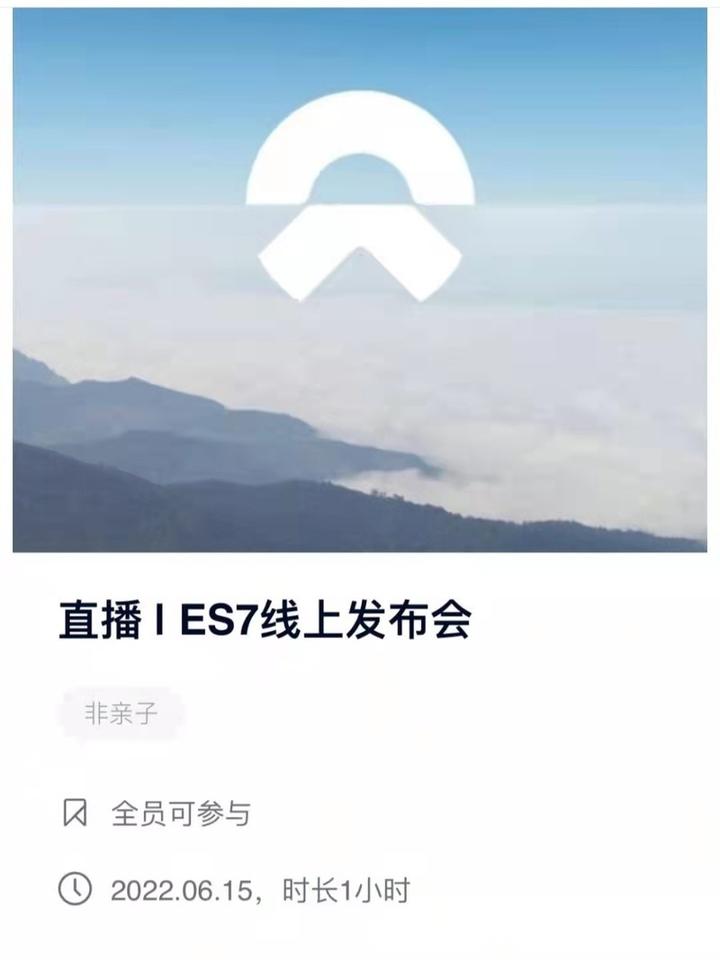Tap the 直播 prefix of the event title
Image resolution: width=720 pixels, height=960 pixels.
point(88,618)
